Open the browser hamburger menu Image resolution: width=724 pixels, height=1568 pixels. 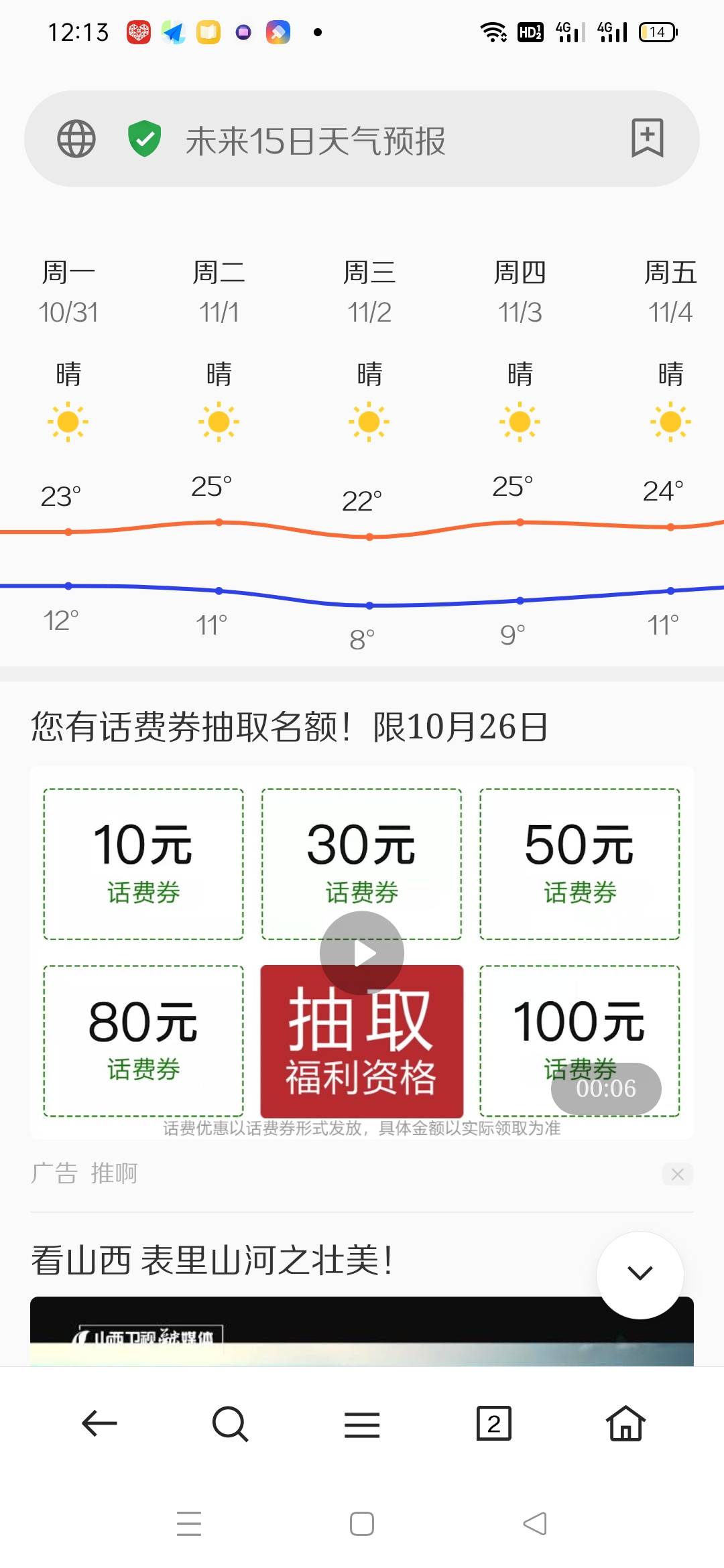[362, 1425]
